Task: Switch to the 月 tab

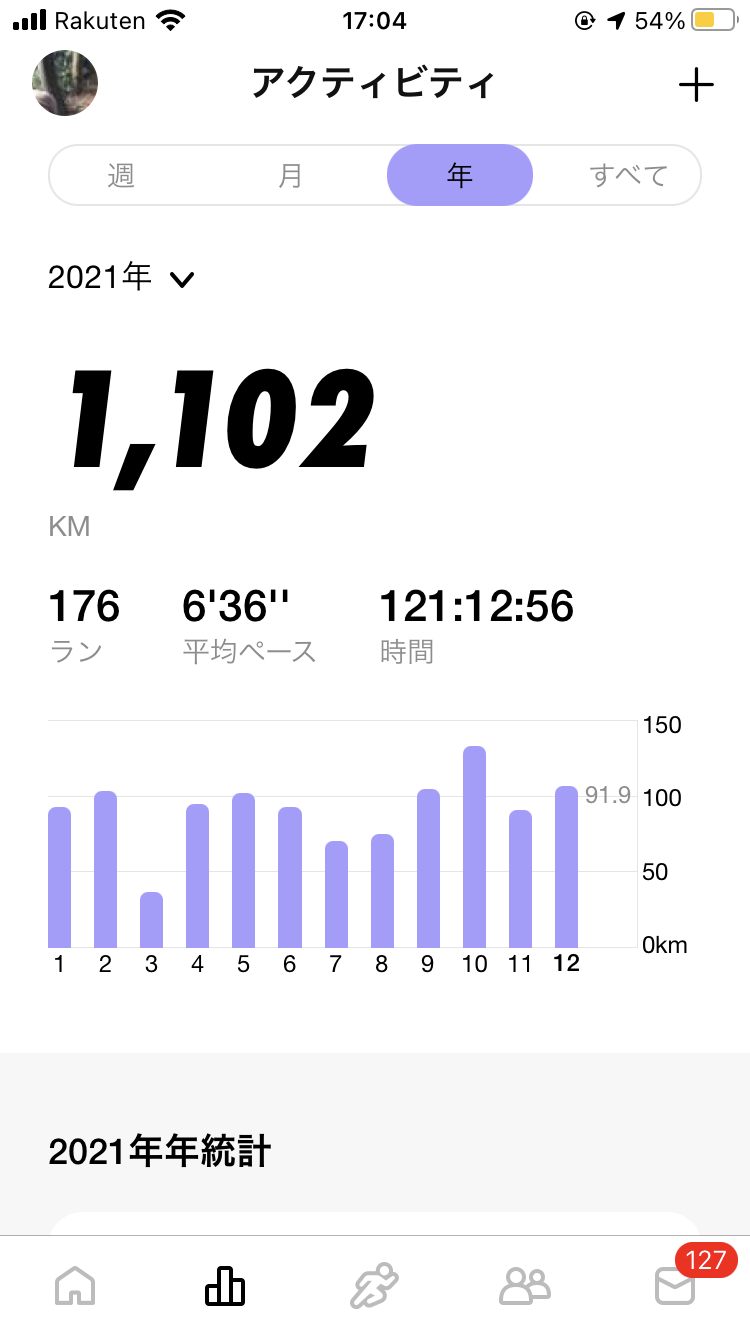Action: [x=290, y=176]
